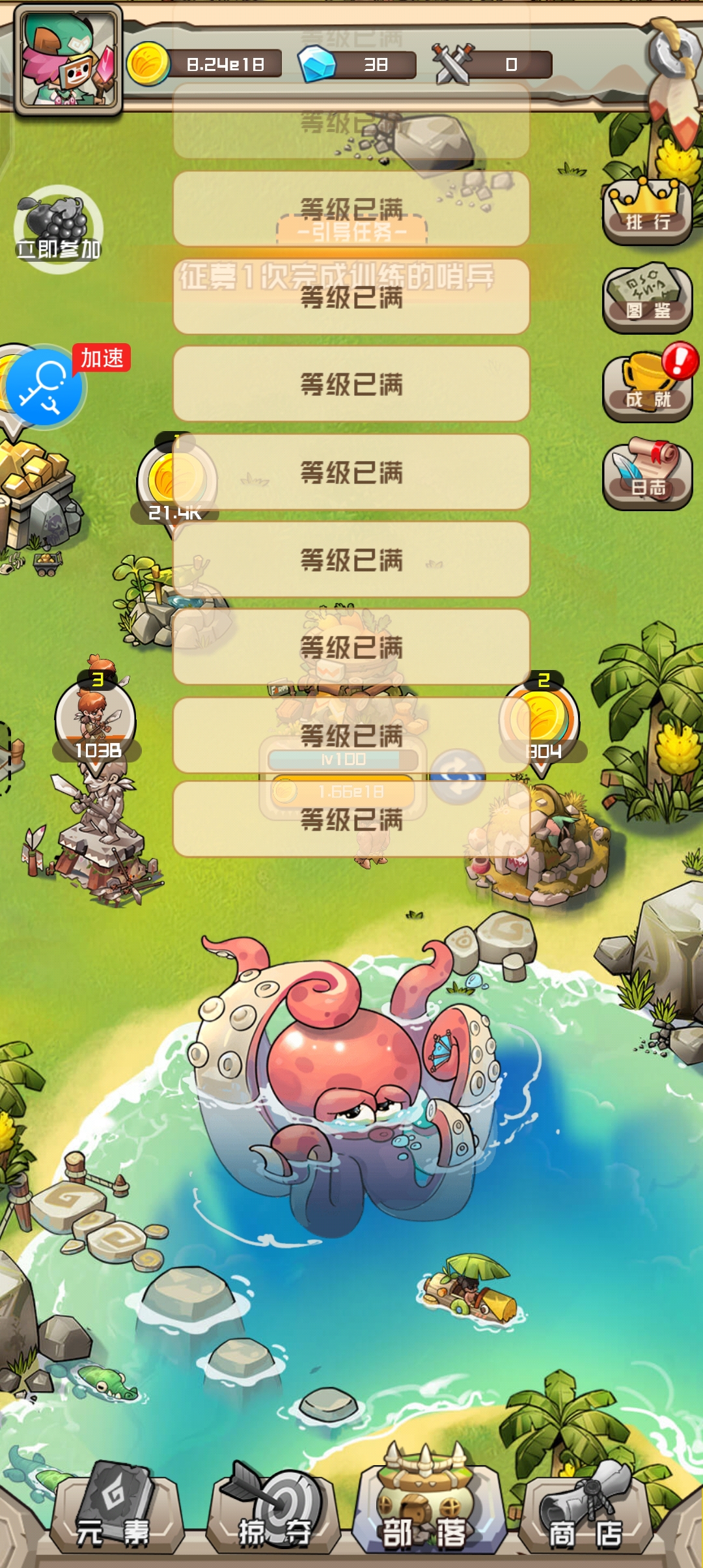Tap 立即参加 event icon

pos(59,229)
